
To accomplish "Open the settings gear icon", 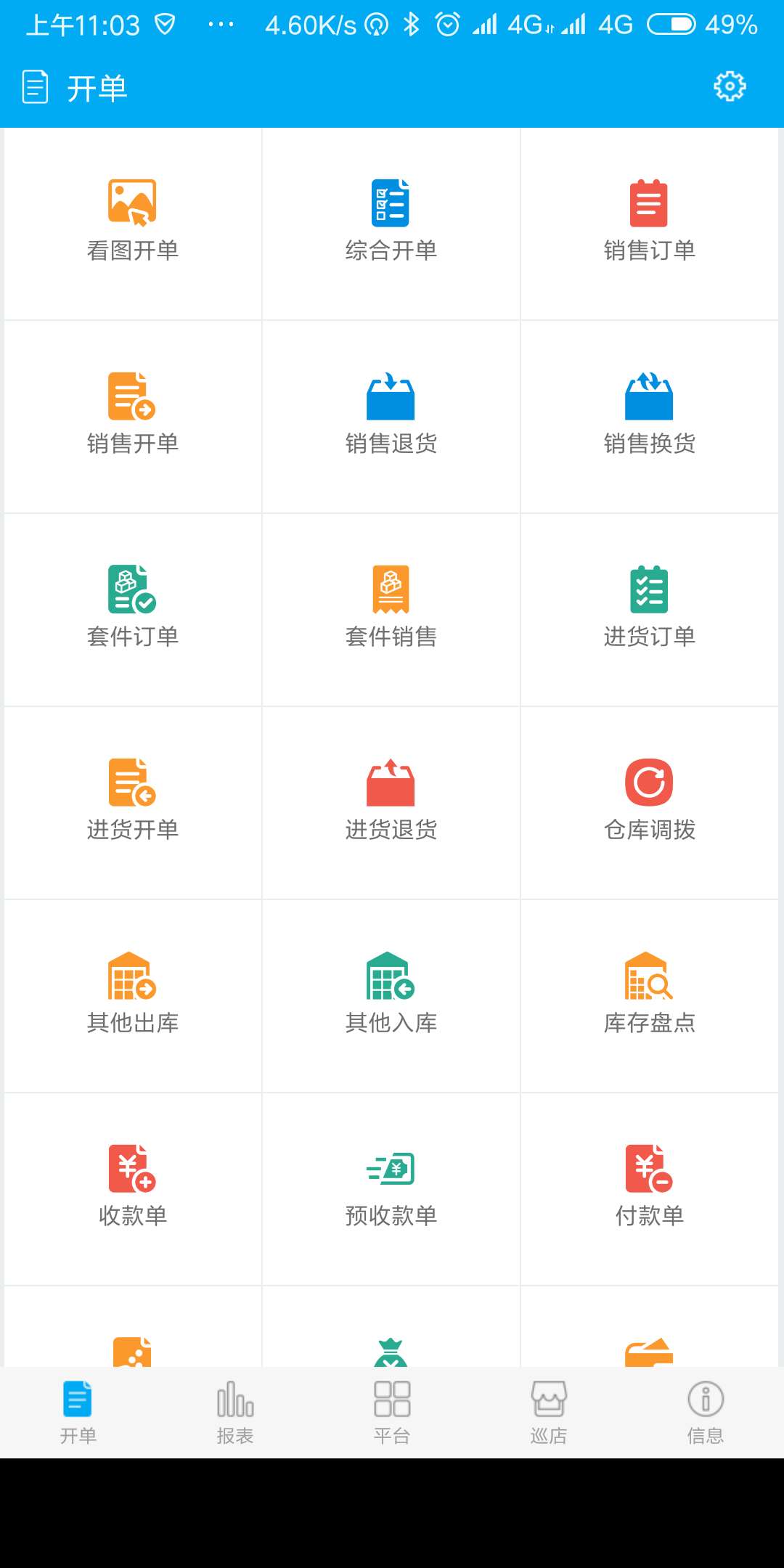I will (x=730, y=86).
